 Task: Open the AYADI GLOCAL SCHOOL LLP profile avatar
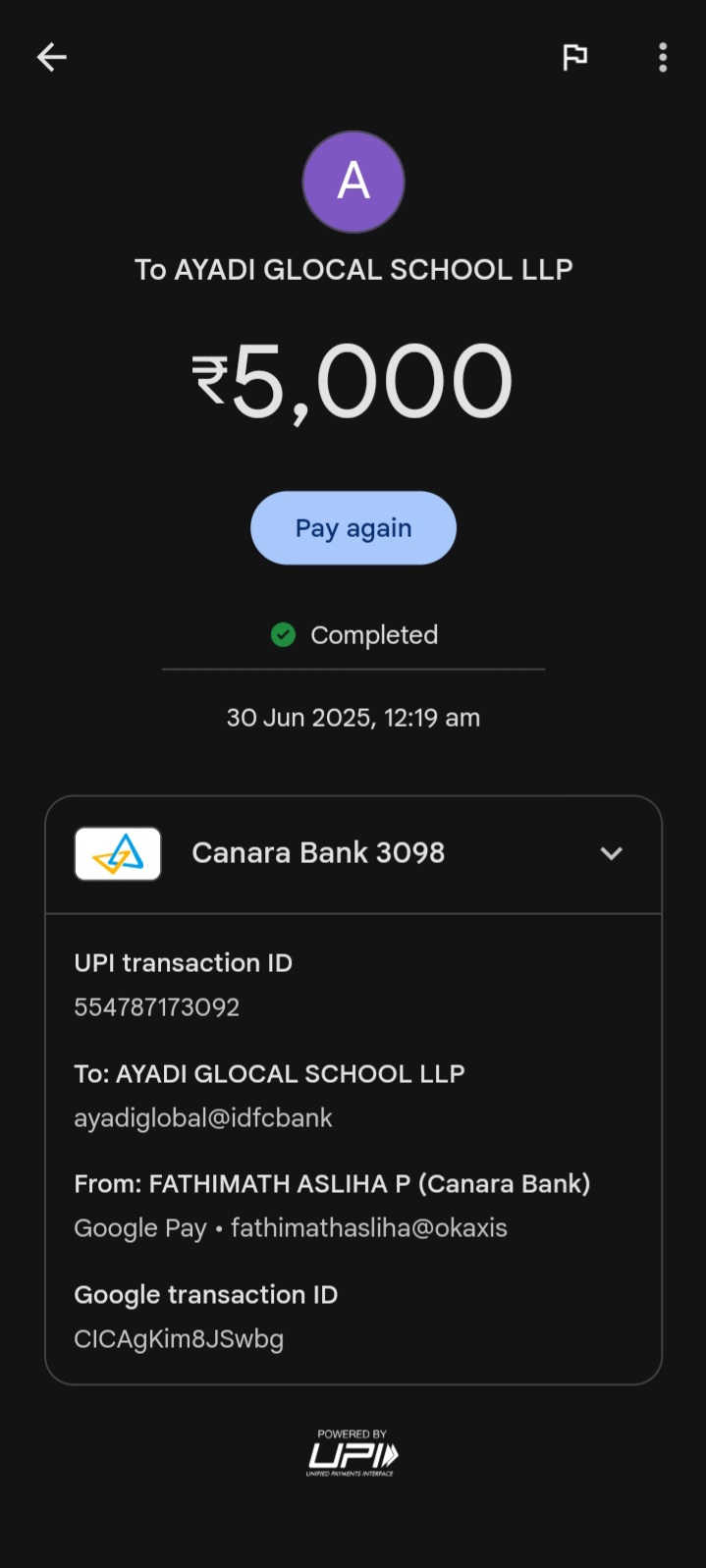[x=353, y=183]
